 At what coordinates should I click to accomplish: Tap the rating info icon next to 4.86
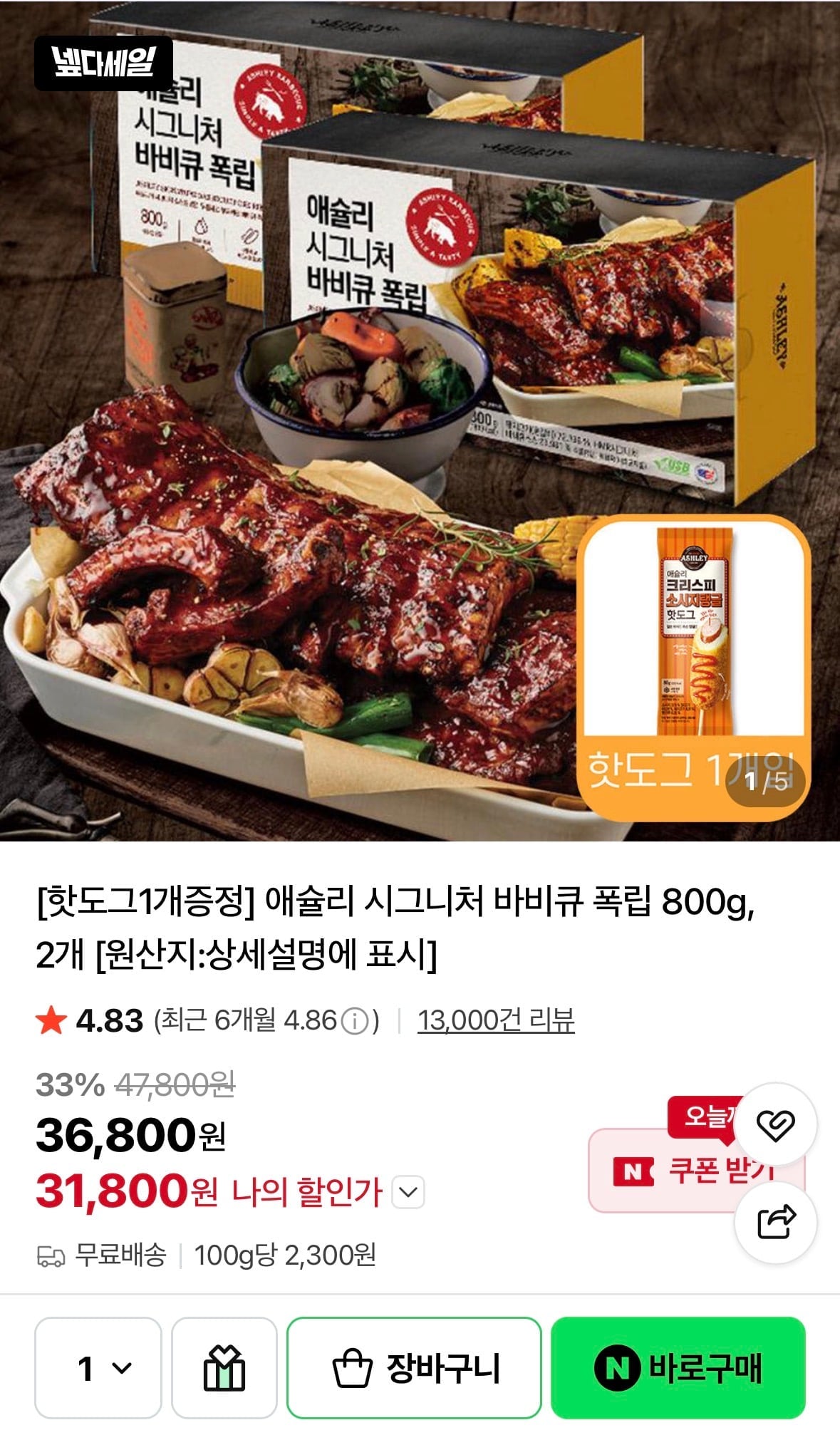[x=355, y=1022]
